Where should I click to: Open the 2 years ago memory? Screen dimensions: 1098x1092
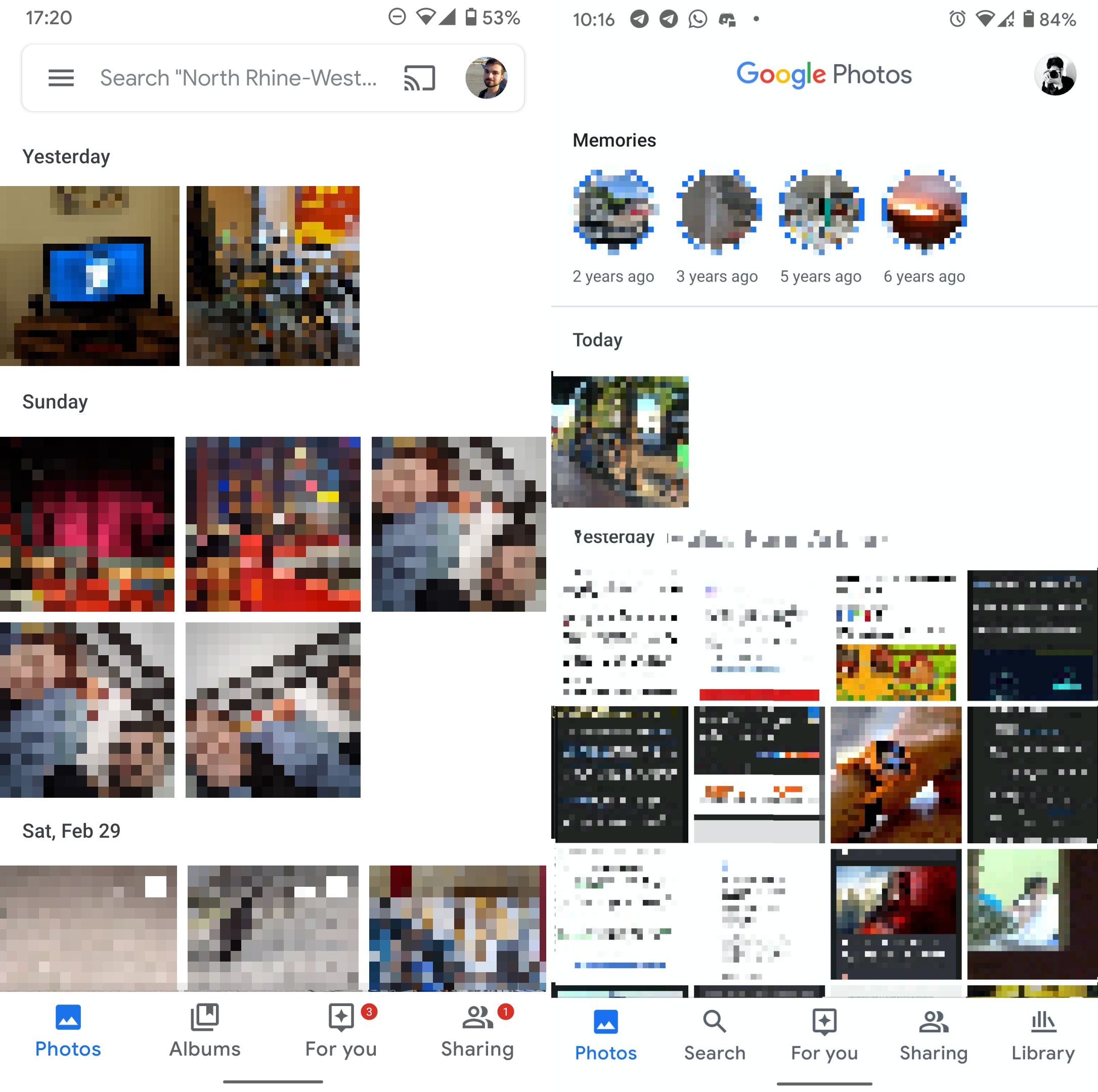coord(614,211)
